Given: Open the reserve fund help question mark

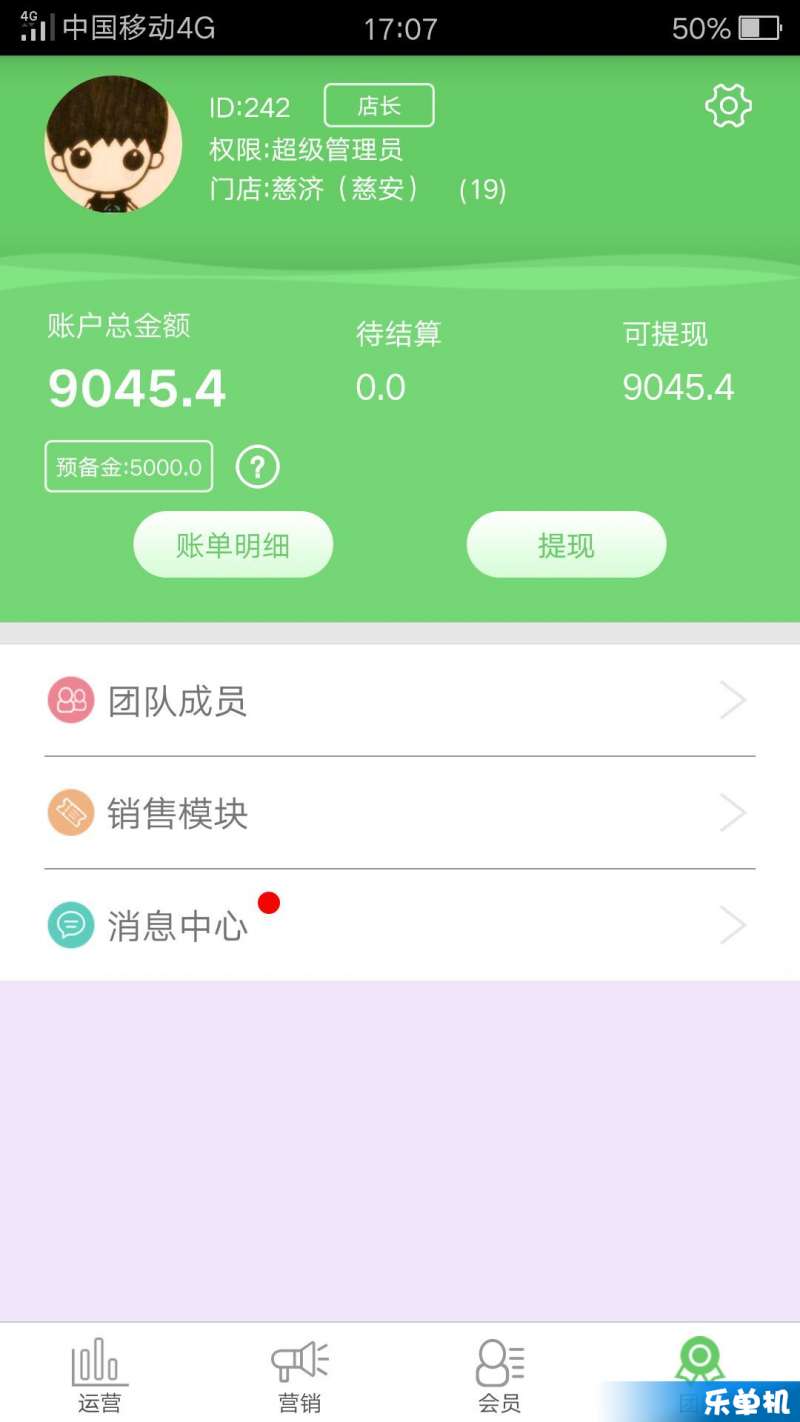Looking at the screenshot, I should [x=257, y=467].
